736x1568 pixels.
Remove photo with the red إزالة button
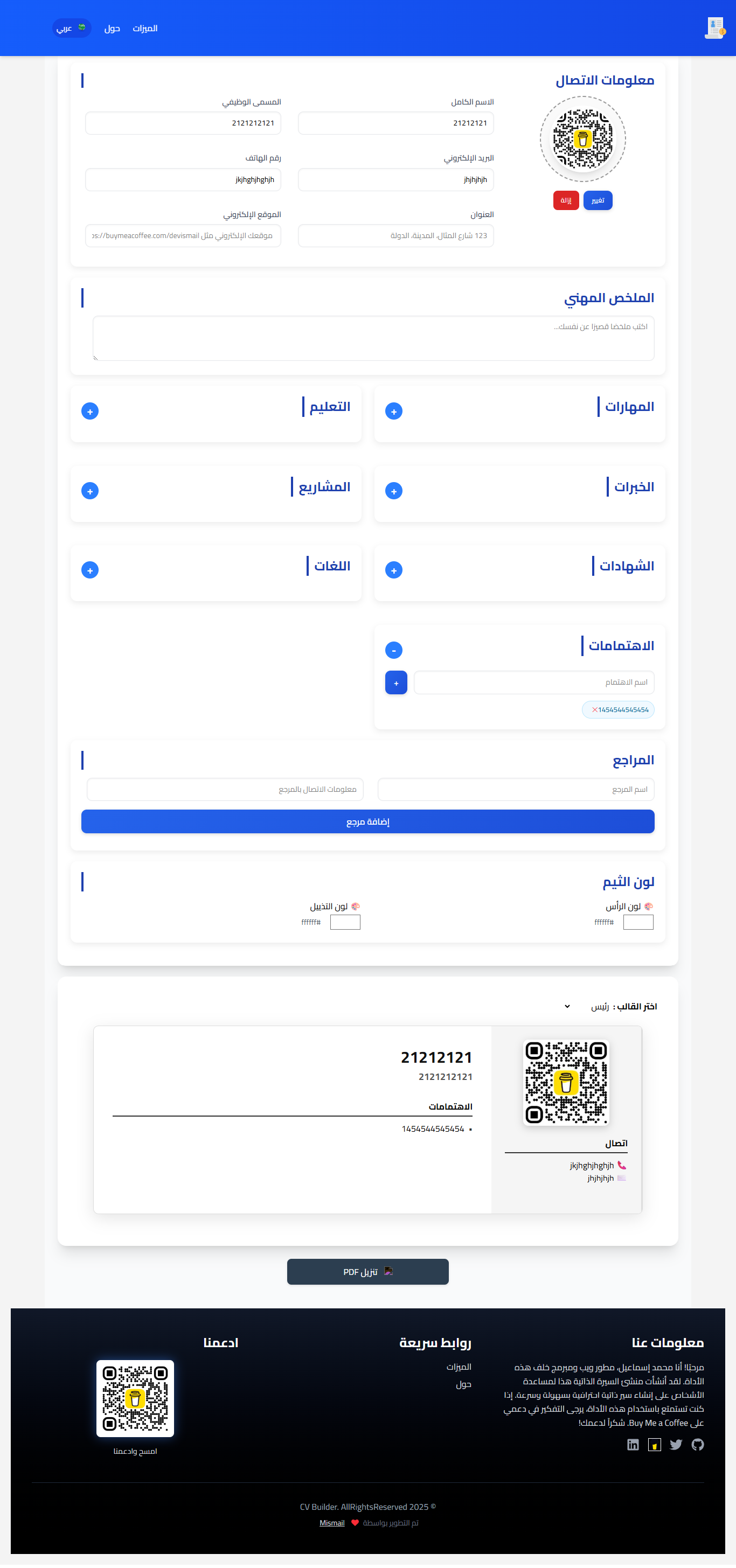(566, 200)
